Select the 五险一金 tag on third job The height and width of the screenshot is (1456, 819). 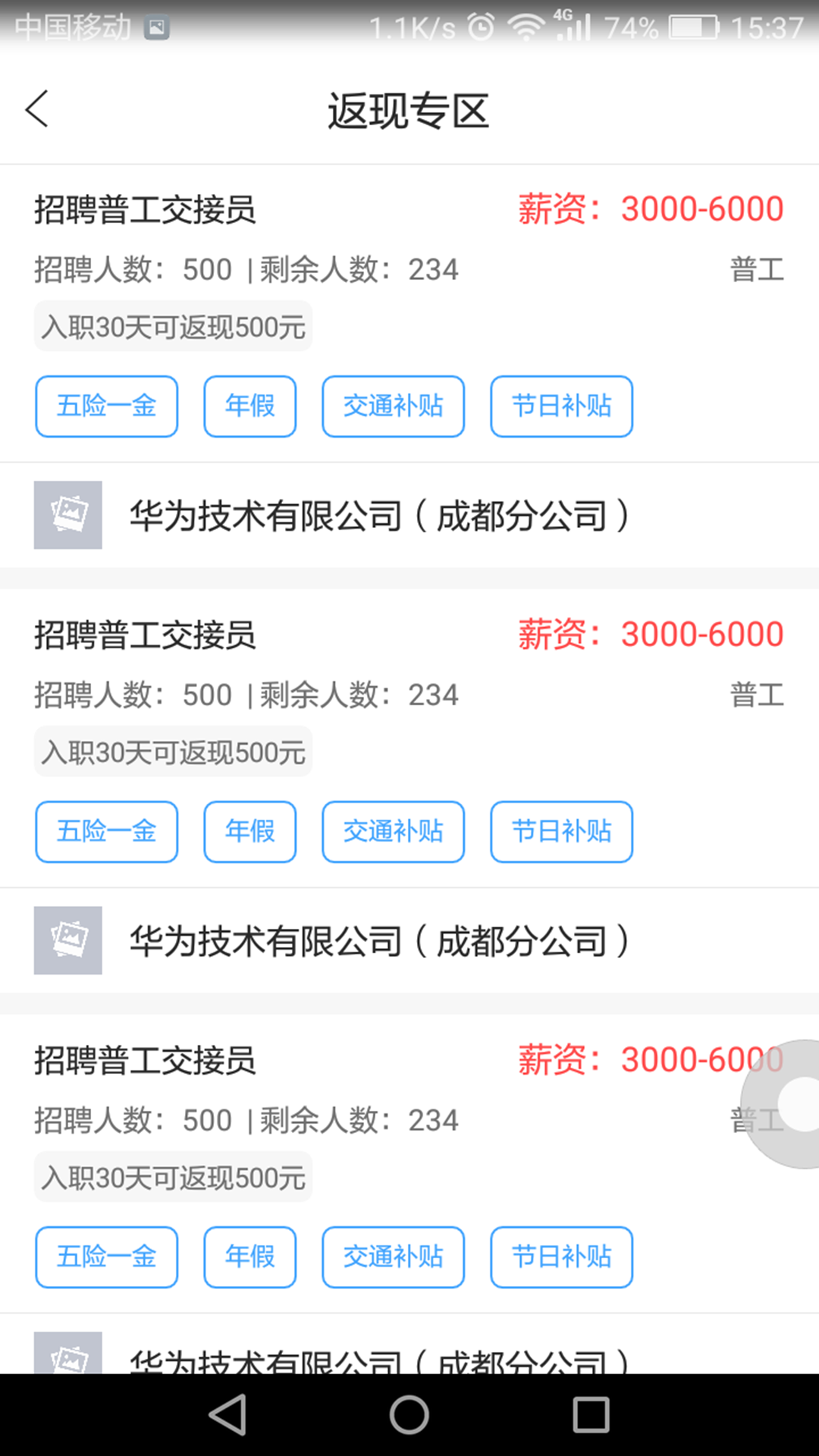[x=105, y=1258]
